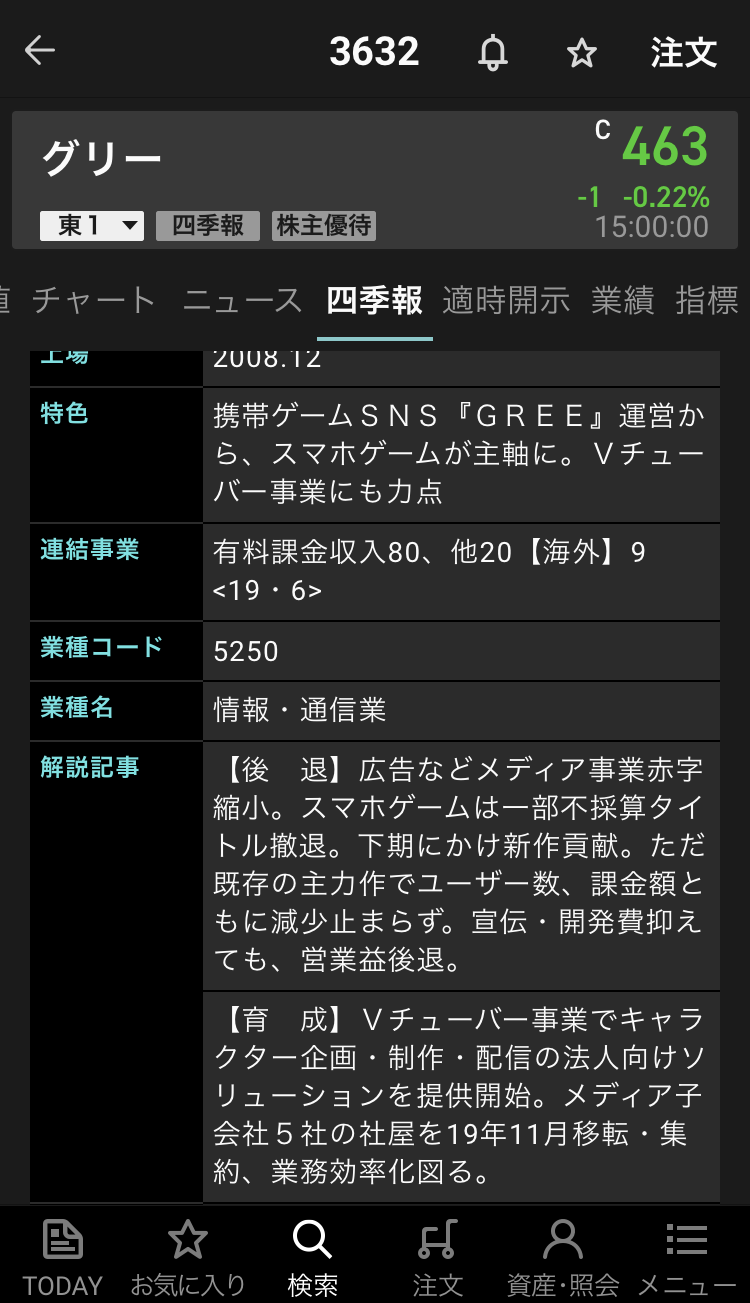Add stock 3632 to favorites
The height and width of the screenshot is (1303, 750).
click(x=581, y=52)
